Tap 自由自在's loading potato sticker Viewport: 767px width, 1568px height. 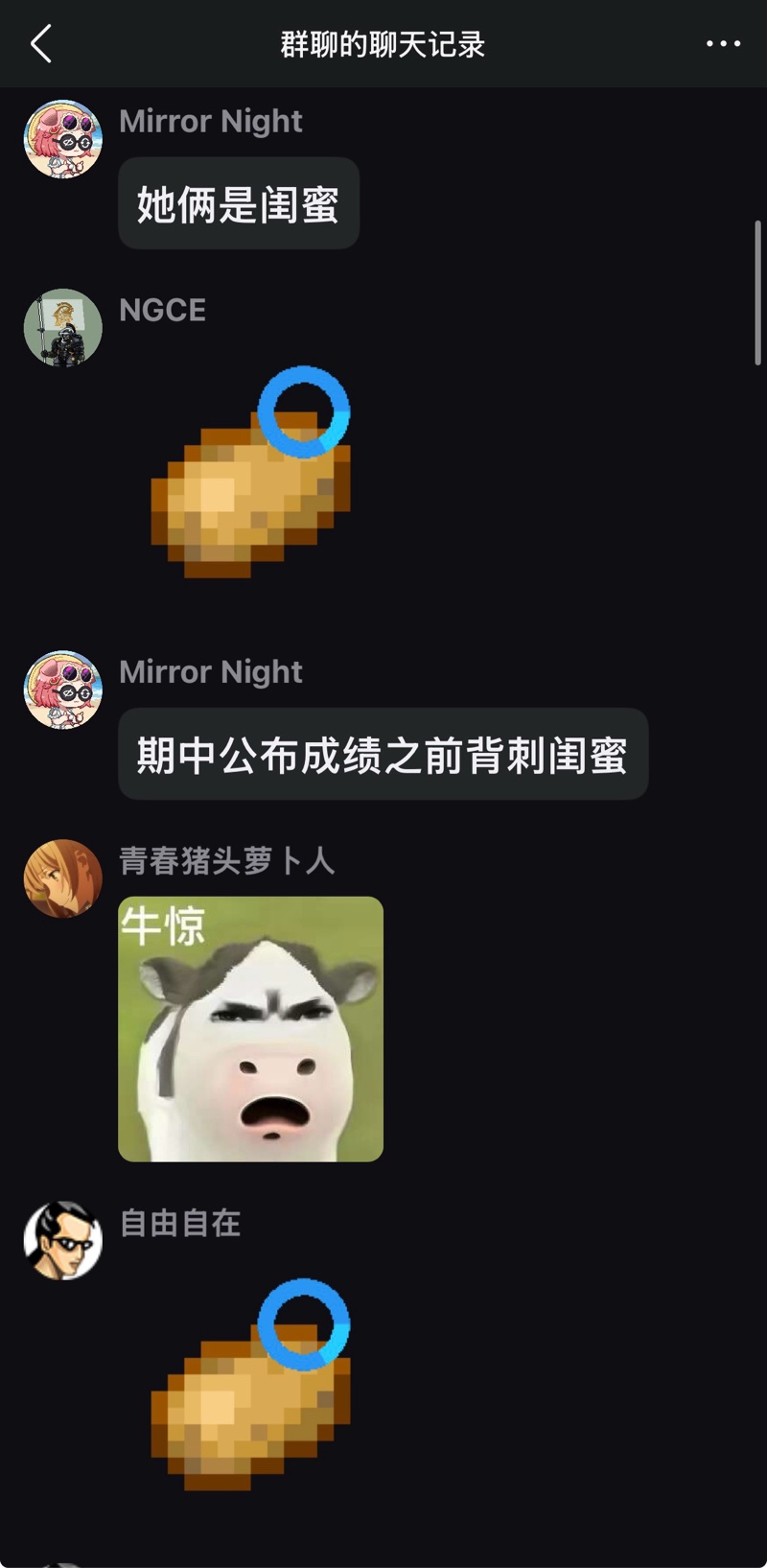click(x=250, y=1384)
